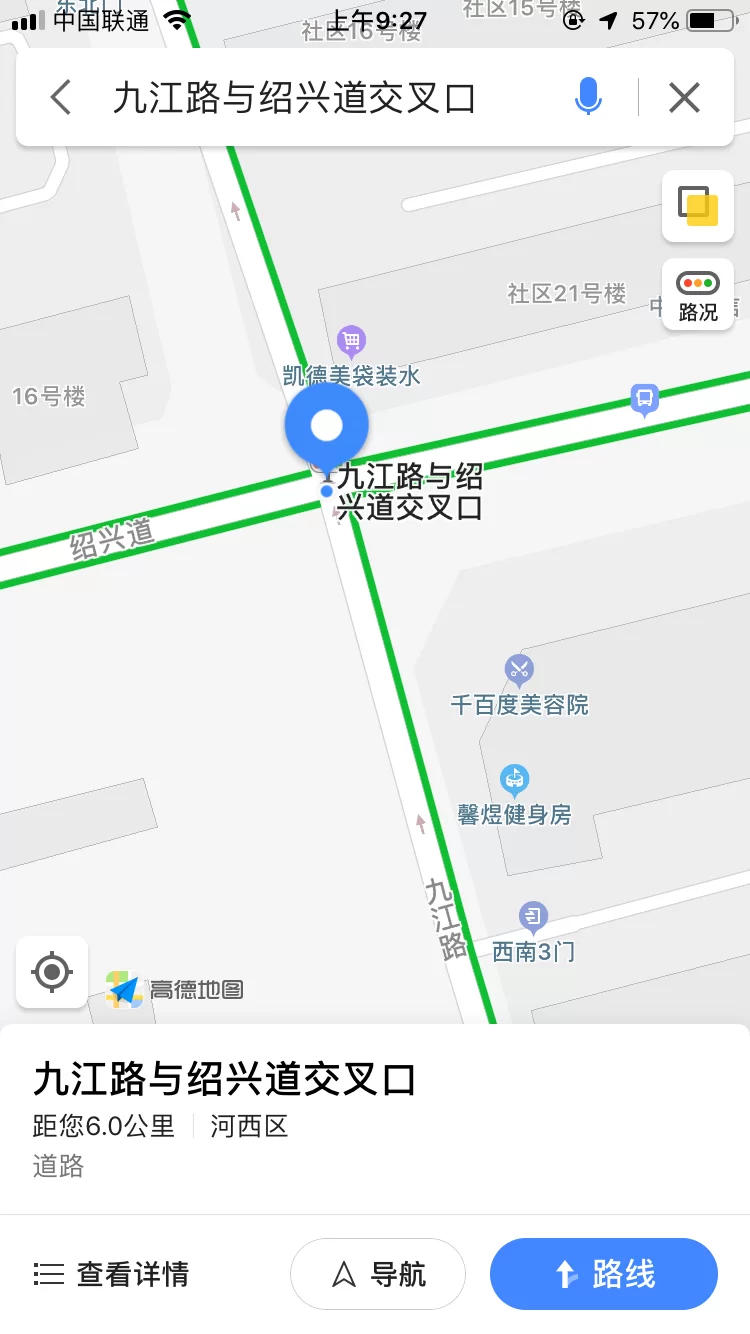Image resolution: width=750 pixels, height=1334 pixels.
Task: Select the 西南3门 gate marker
Action: (x=533, y=916)
